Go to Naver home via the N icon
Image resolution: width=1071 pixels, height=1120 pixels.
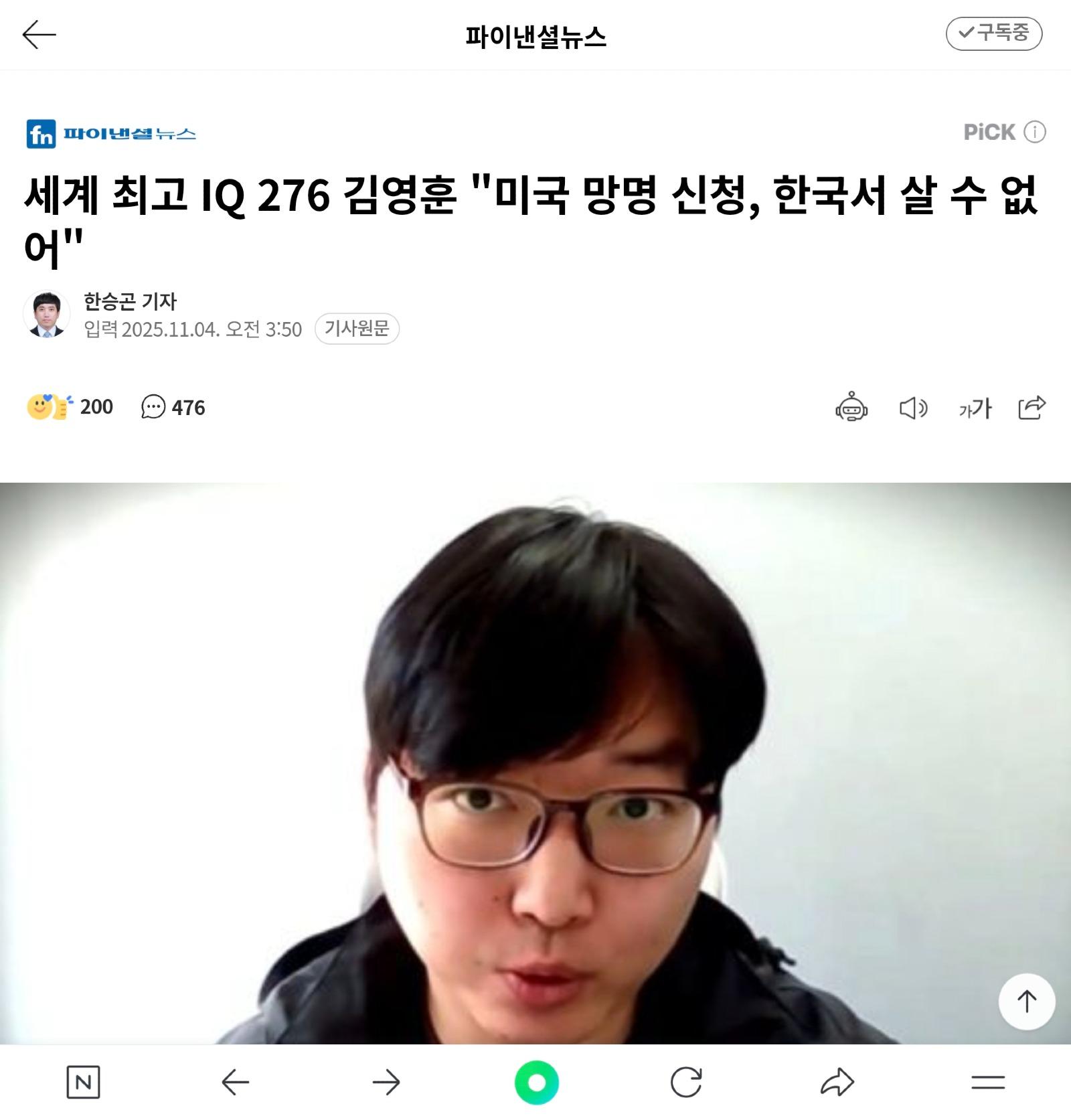pyautogui.click(x=84, y=1083)
